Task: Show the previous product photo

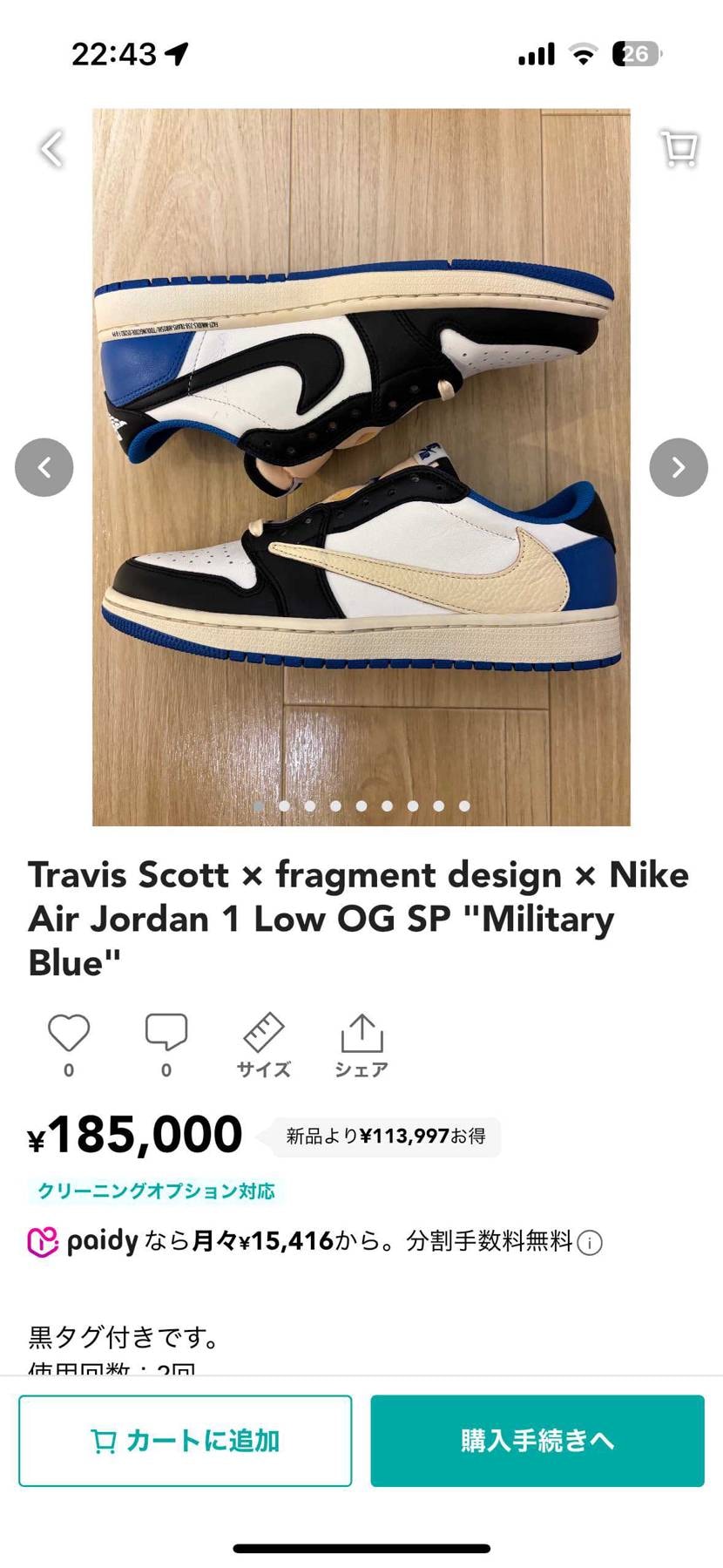Action: pos(44,467)
